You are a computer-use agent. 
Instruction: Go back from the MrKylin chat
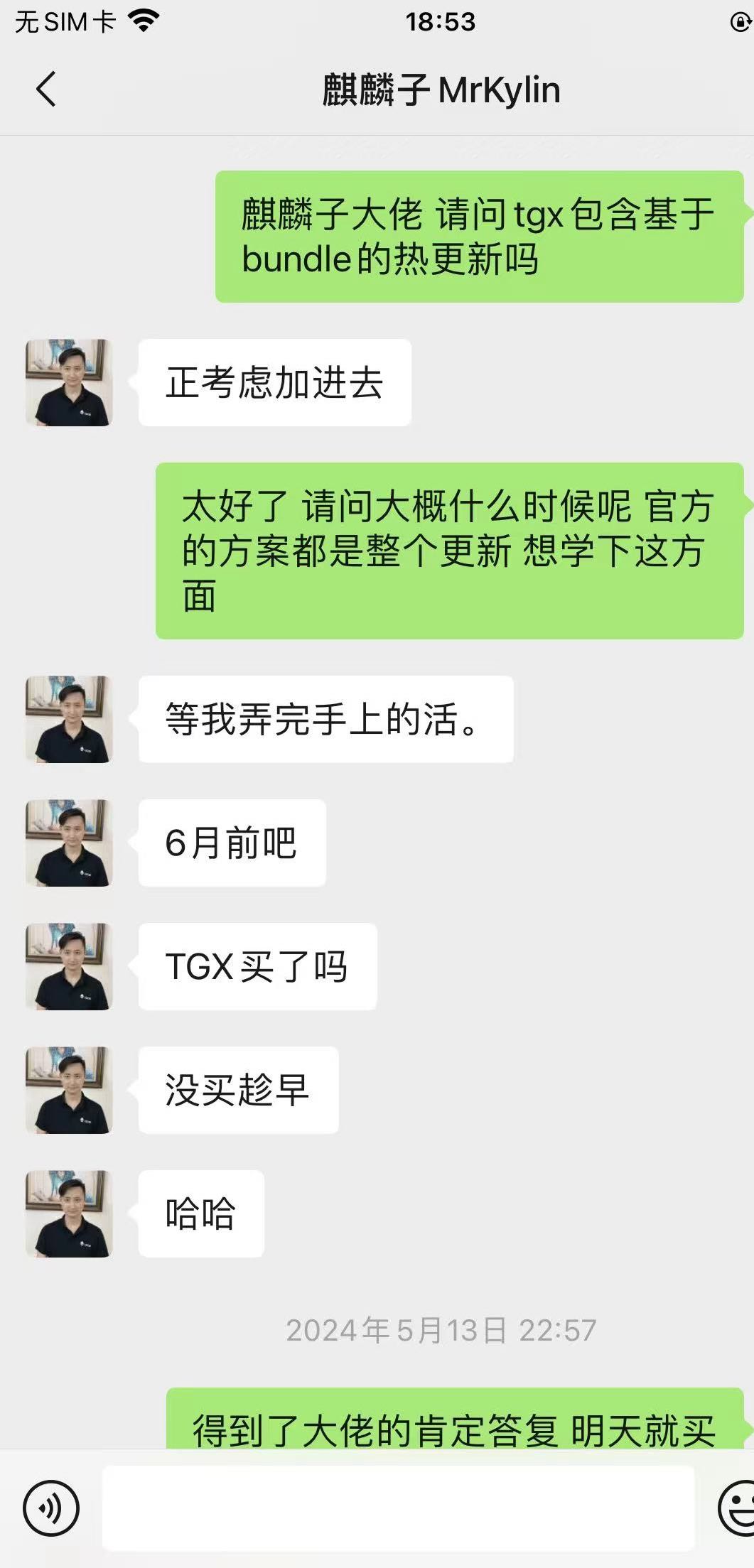click(x=46, y=90)
